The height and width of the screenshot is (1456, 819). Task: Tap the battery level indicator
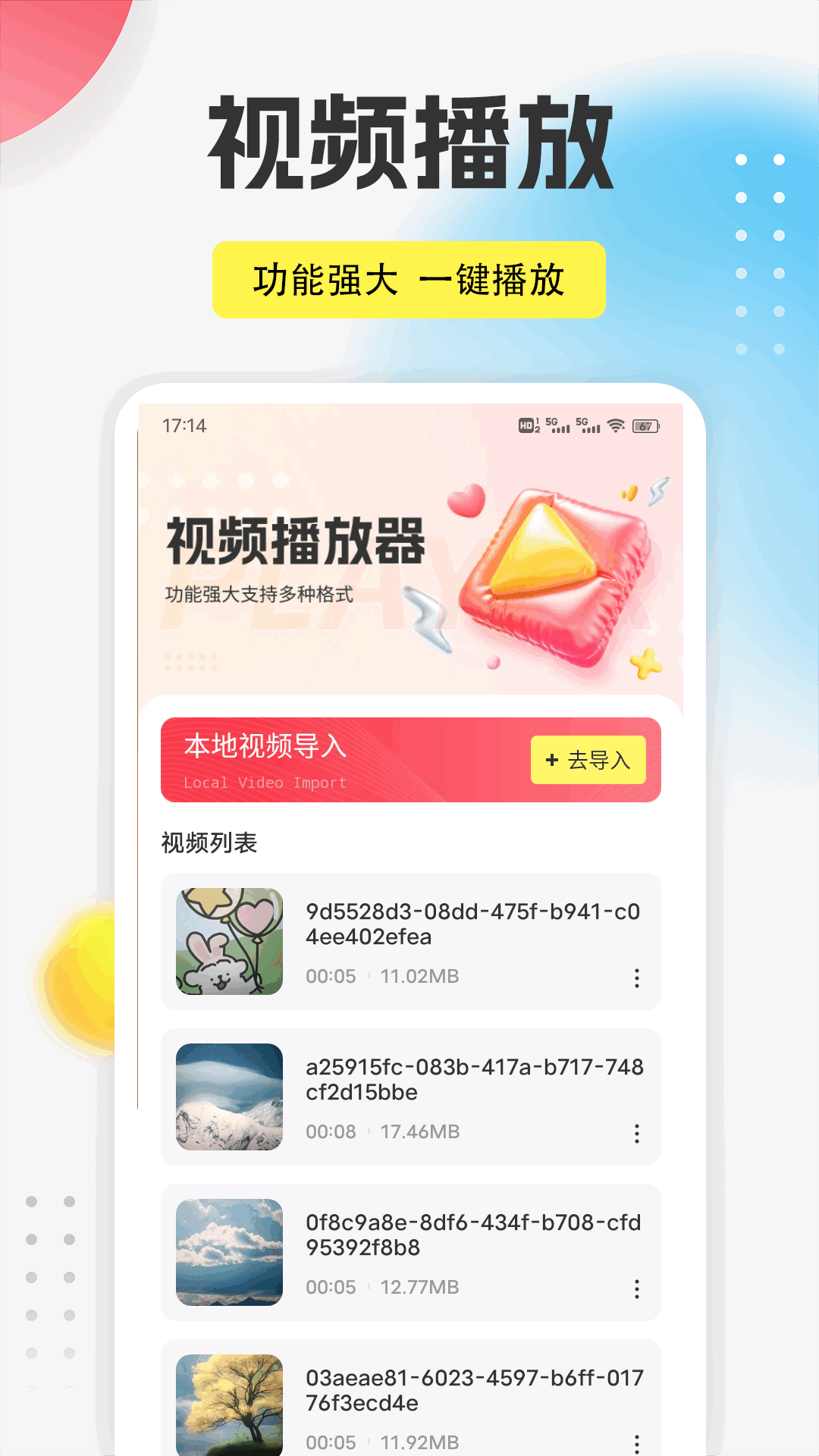click(645, 427)
